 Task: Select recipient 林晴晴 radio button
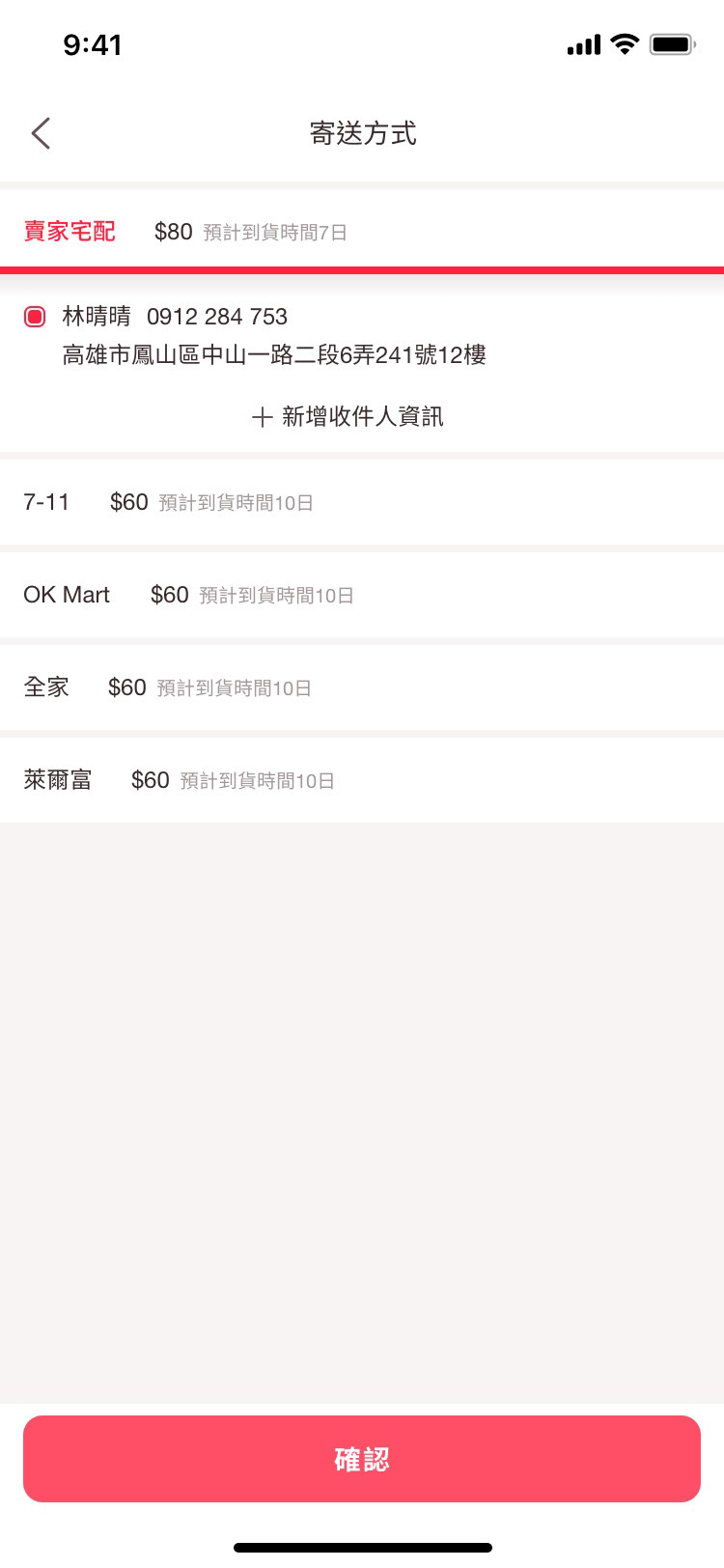(35, 317)
